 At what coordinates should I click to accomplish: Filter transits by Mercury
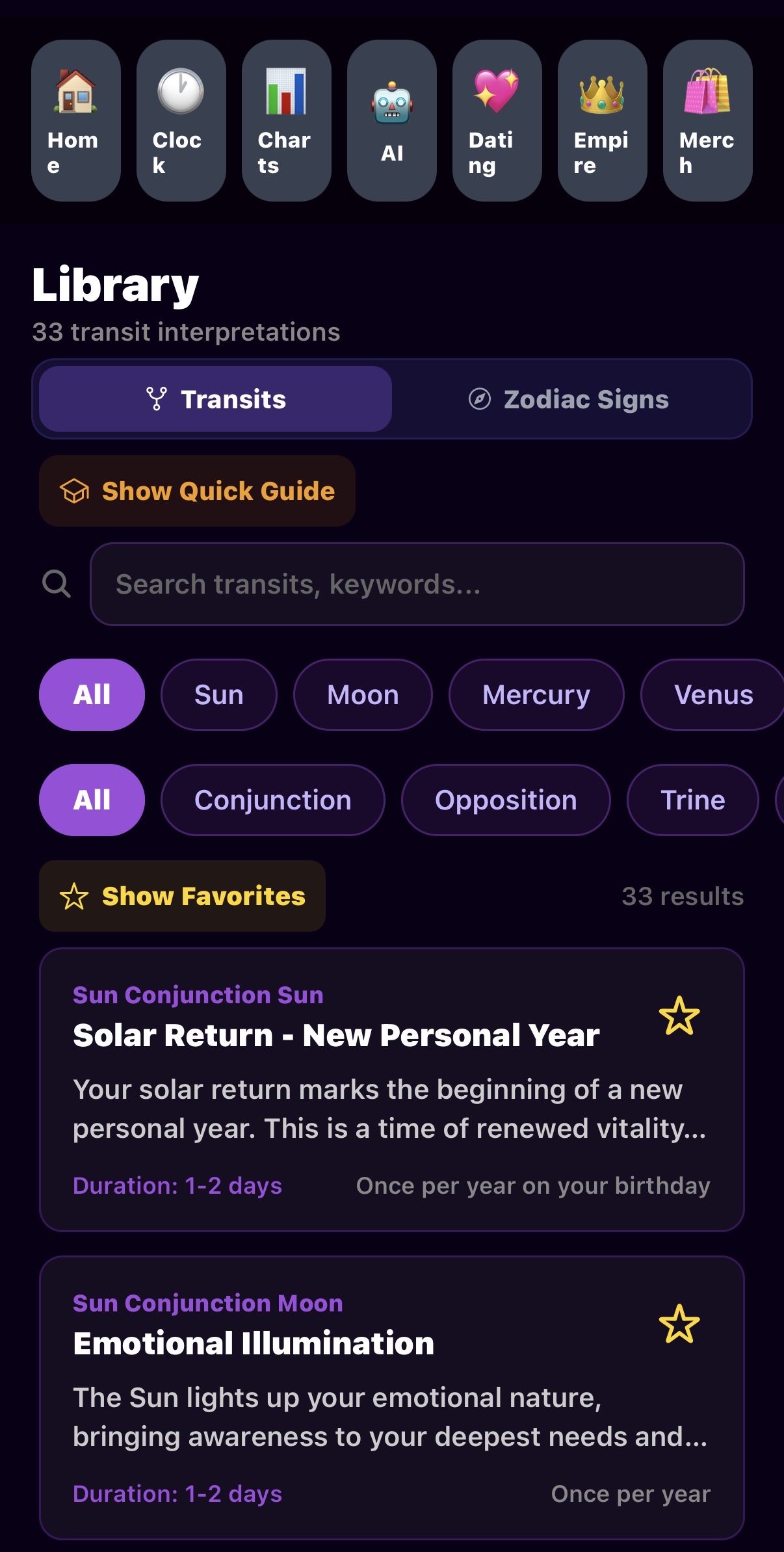[x=536, y=694]
